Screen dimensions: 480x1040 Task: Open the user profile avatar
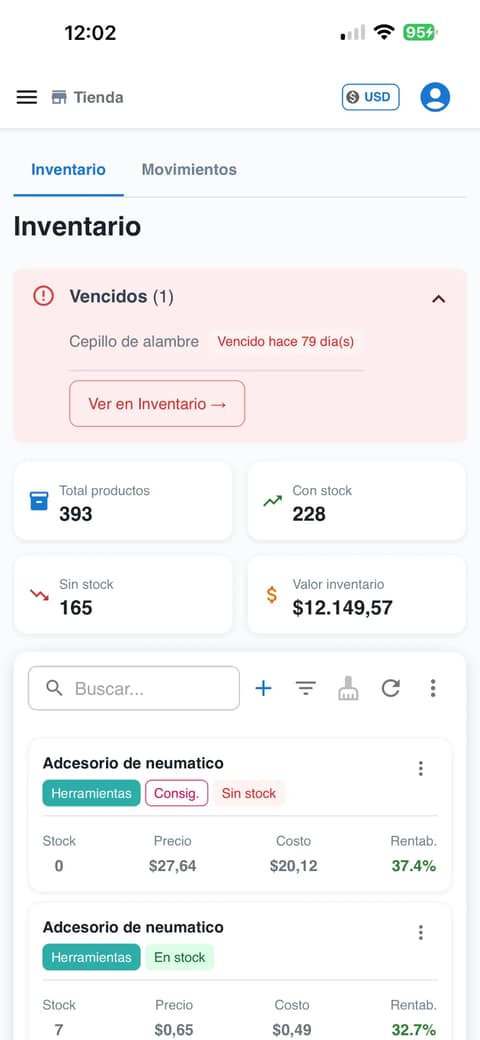pos(435,97)
